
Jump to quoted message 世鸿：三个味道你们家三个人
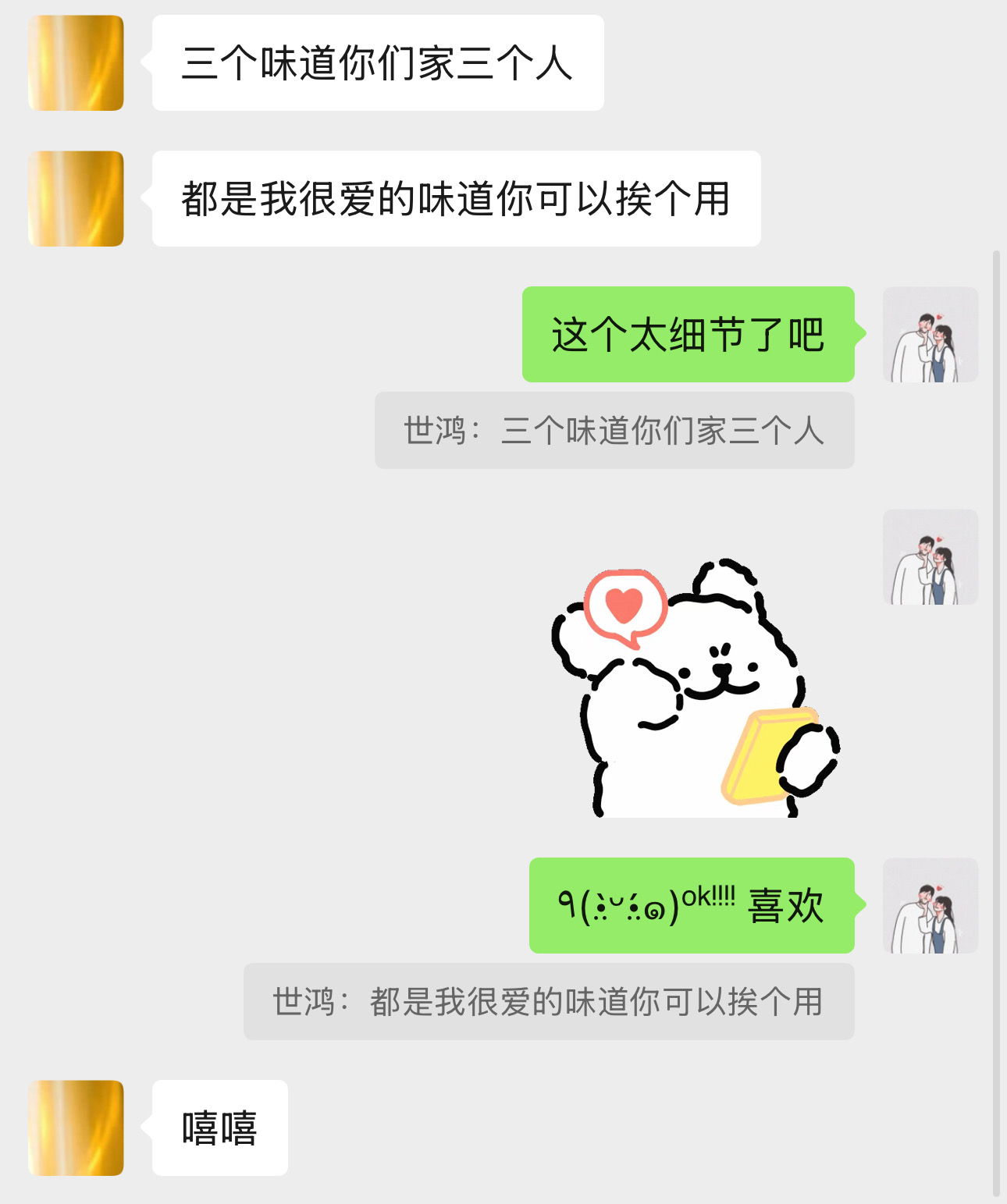point(614,431)
